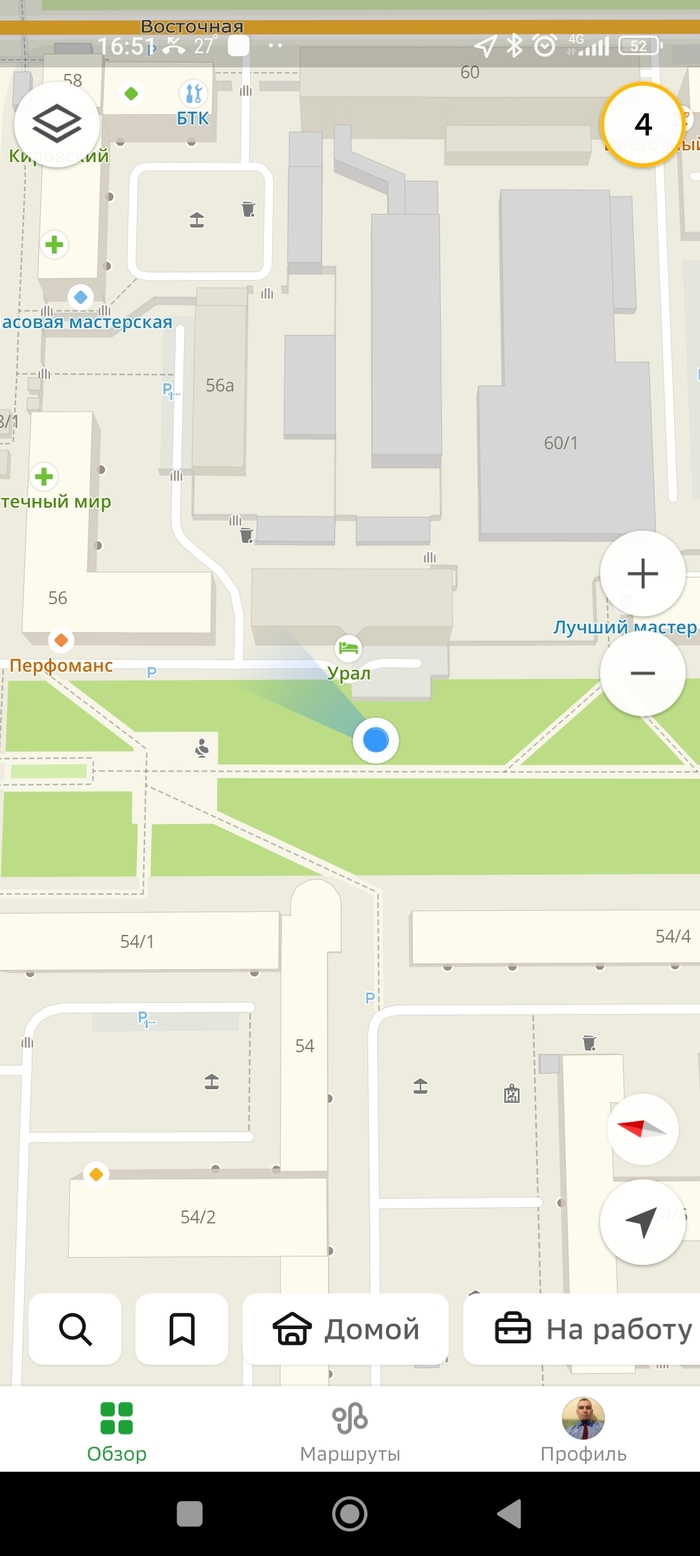Open the Профиль tab
Screen dimensions: 700x1556
[583, 1430]
